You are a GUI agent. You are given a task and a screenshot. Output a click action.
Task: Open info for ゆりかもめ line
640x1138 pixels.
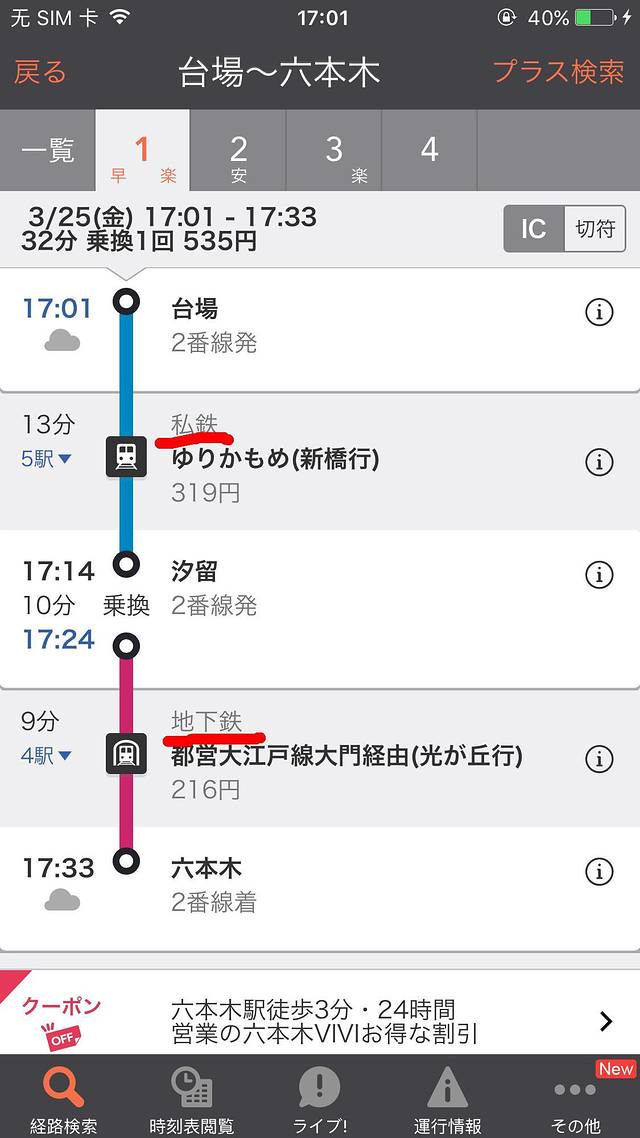pos(598,462)
